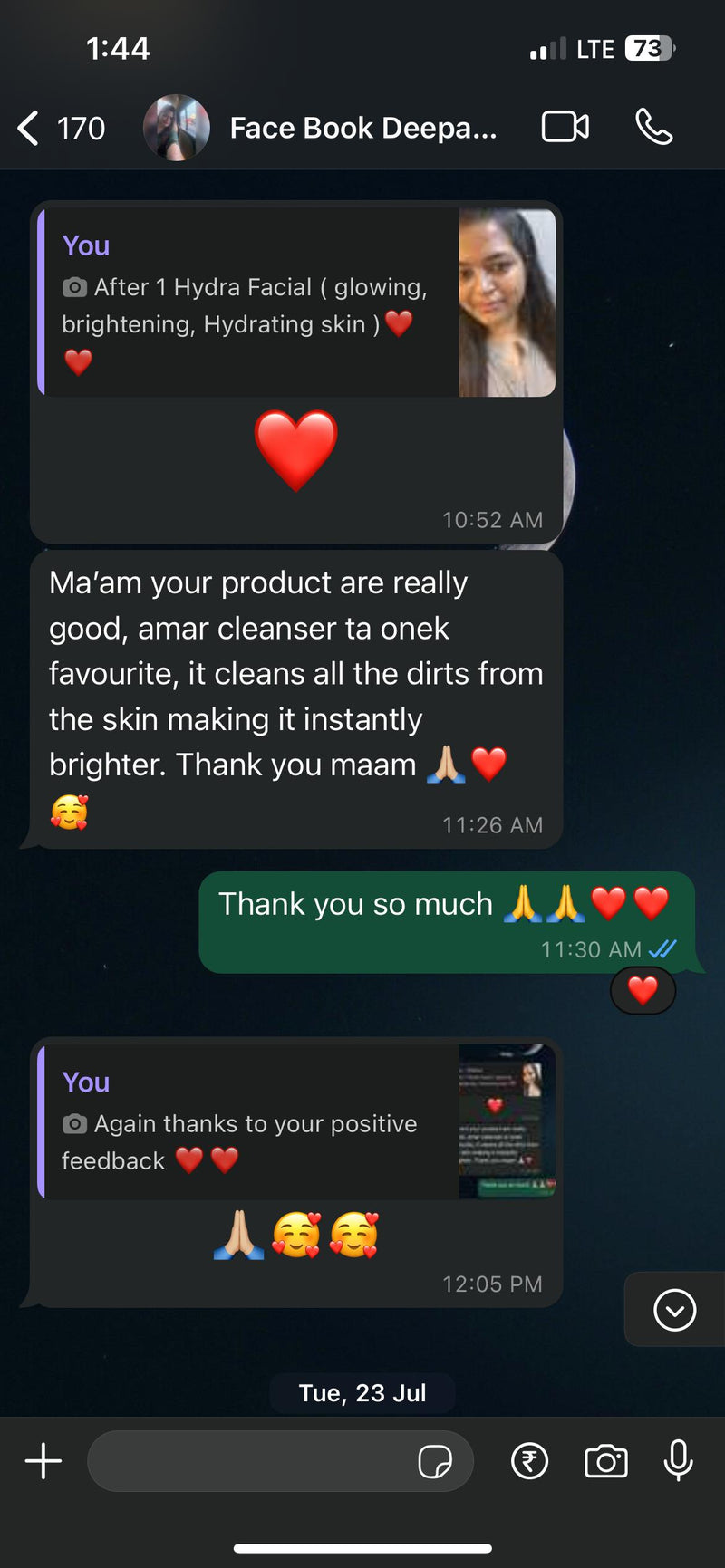Viewport: 725px width, 1568px height.
Task: Tap the contact's profile picture
Action: pos(177,128)
